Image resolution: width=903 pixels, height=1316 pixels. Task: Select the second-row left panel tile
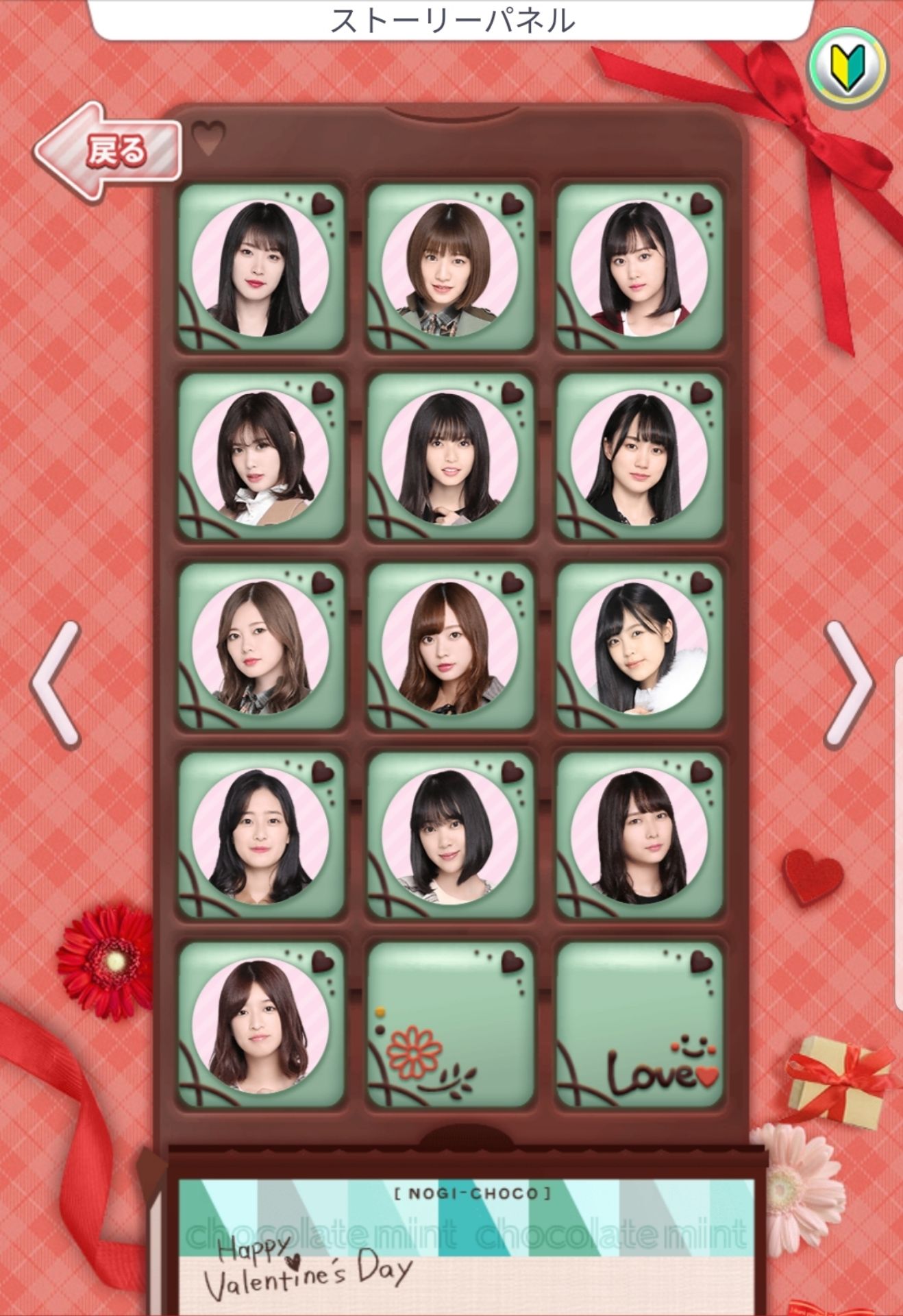coord(261,457)
